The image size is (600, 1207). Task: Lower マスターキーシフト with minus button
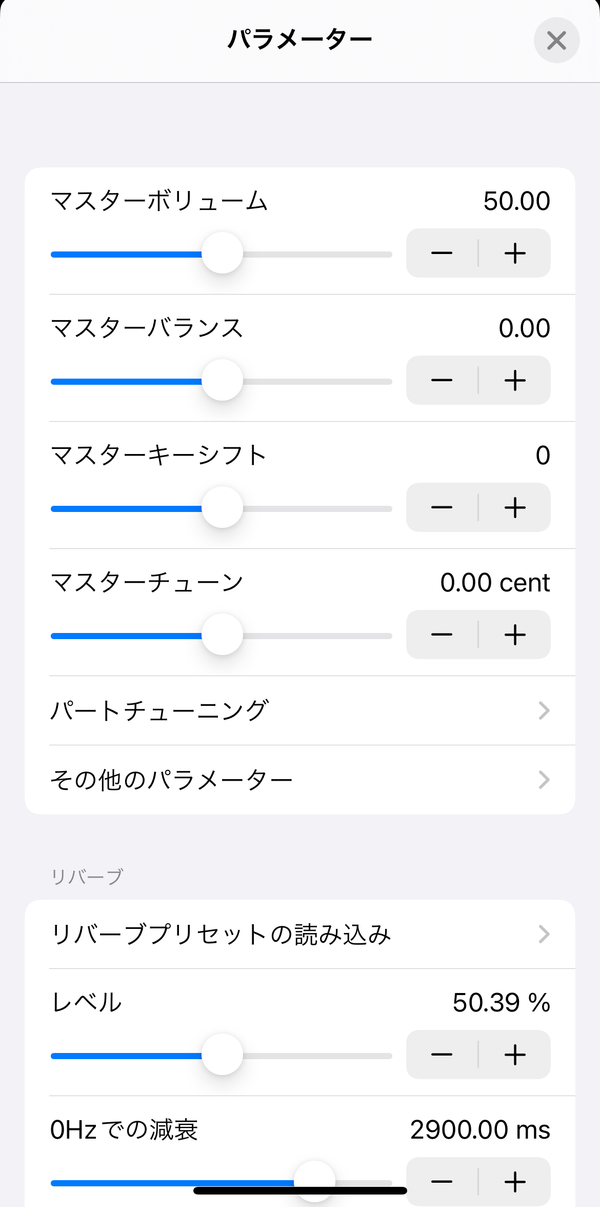point(442,507)
